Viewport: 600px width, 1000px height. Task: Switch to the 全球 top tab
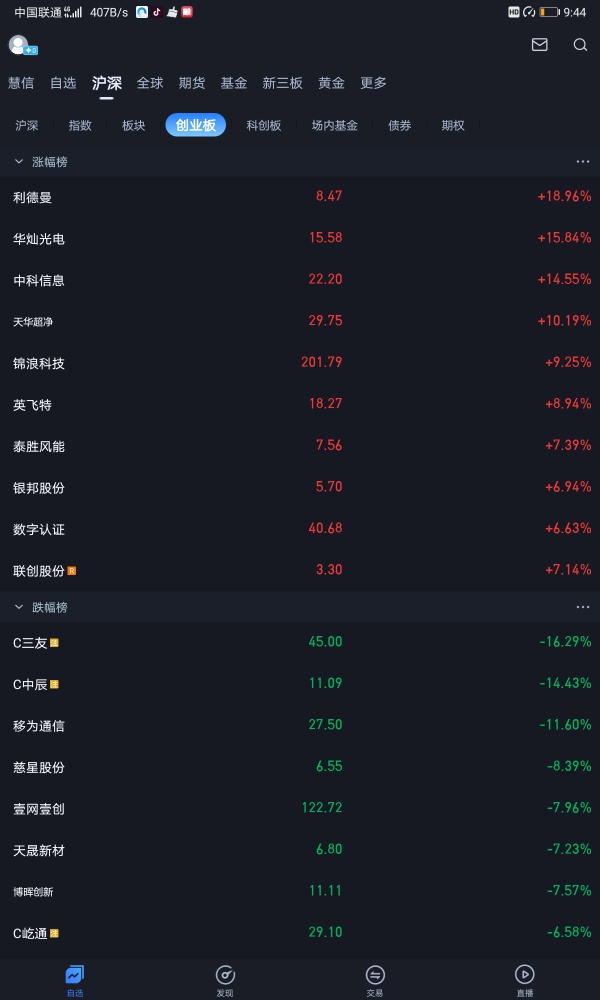tap(150, 83)
